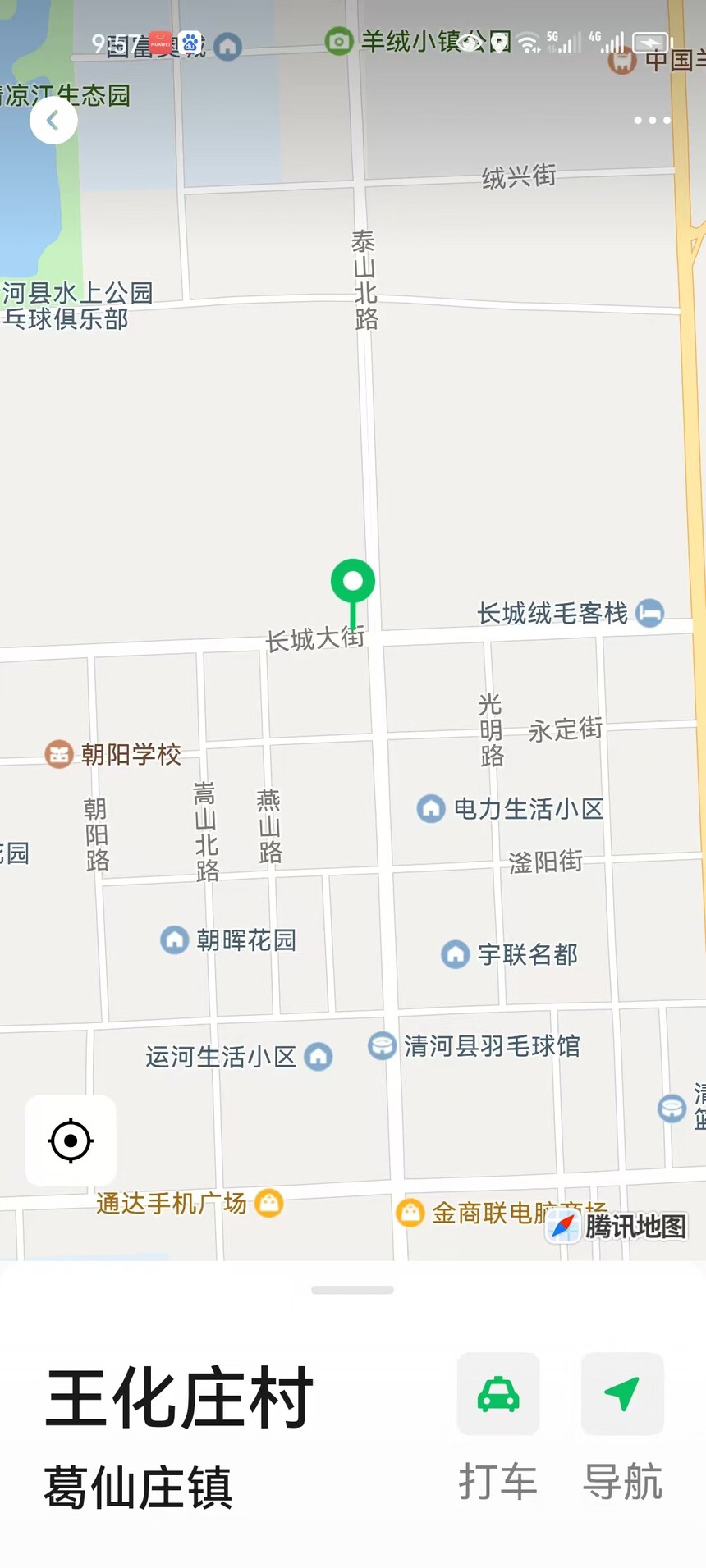Open the three-dot overflow menu
This screenshot has height=1568, width=706.
point(652,121)
